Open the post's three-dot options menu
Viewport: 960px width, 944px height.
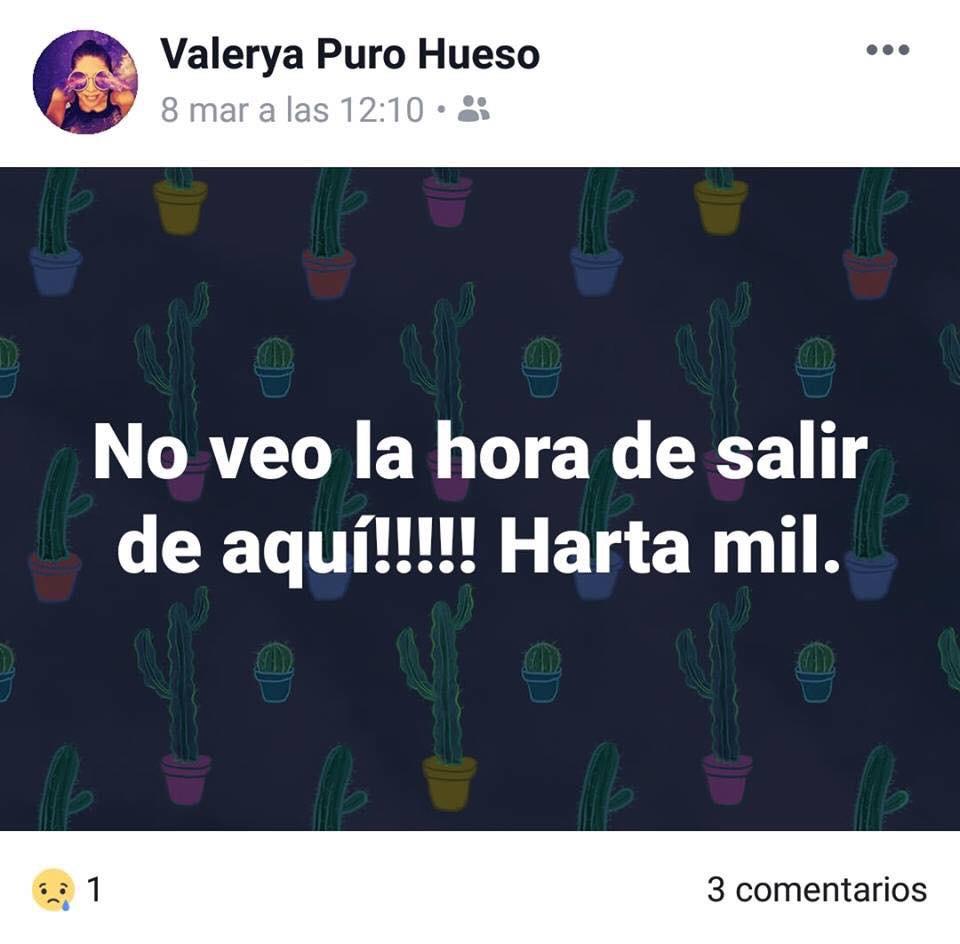(887, 51)
